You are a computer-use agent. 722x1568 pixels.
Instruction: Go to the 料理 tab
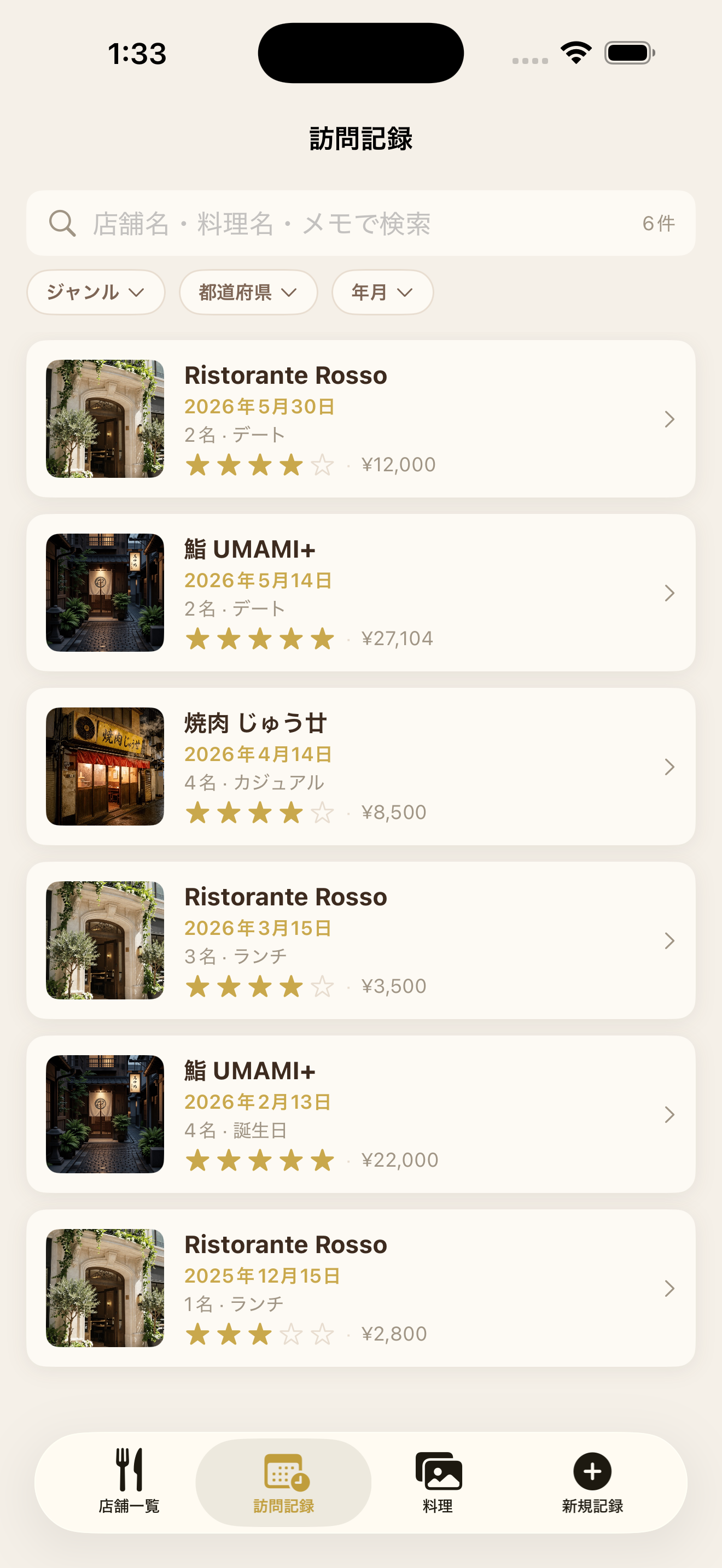pos(438,1482)
